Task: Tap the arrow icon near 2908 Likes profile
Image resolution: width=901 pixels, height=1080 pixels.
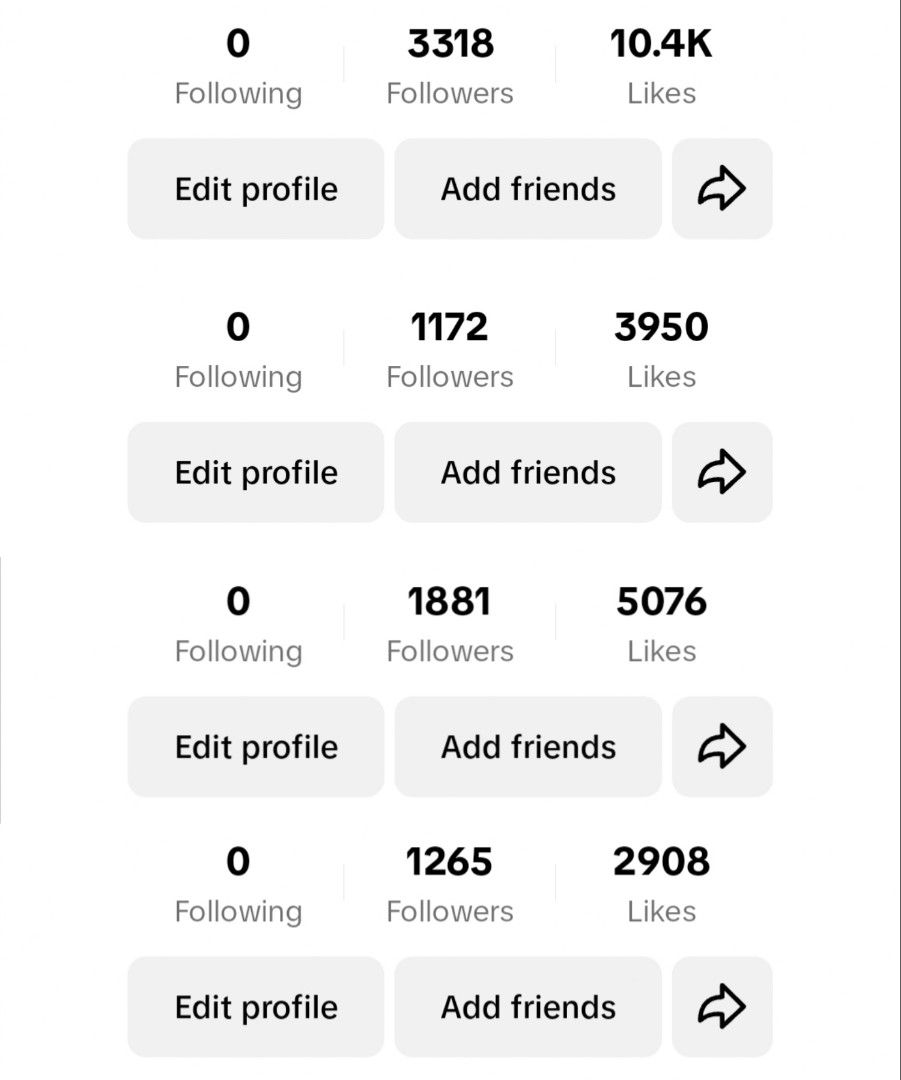Action: coord(722,1007)
